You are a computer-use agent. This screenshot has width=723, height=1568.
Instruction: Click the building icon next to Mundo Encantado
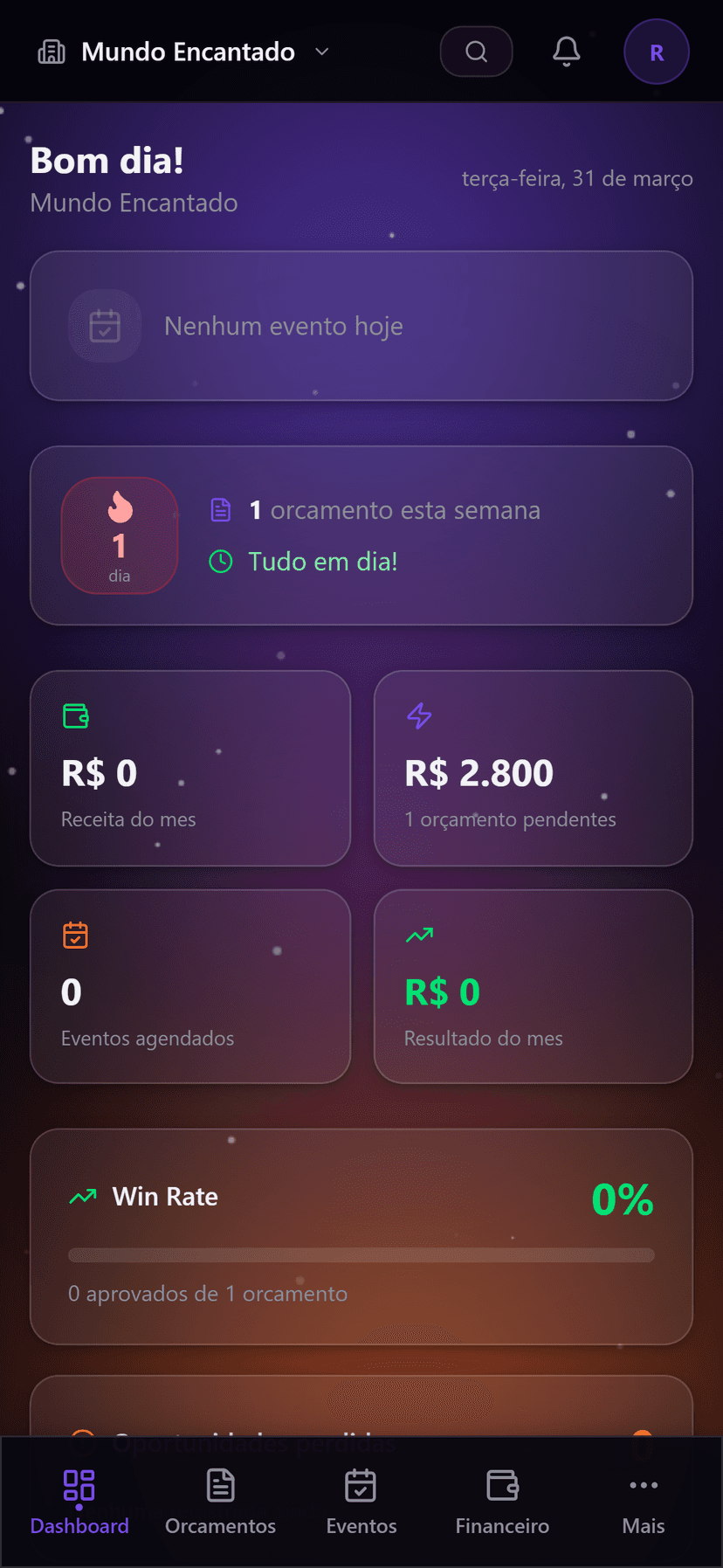(51, 51)
